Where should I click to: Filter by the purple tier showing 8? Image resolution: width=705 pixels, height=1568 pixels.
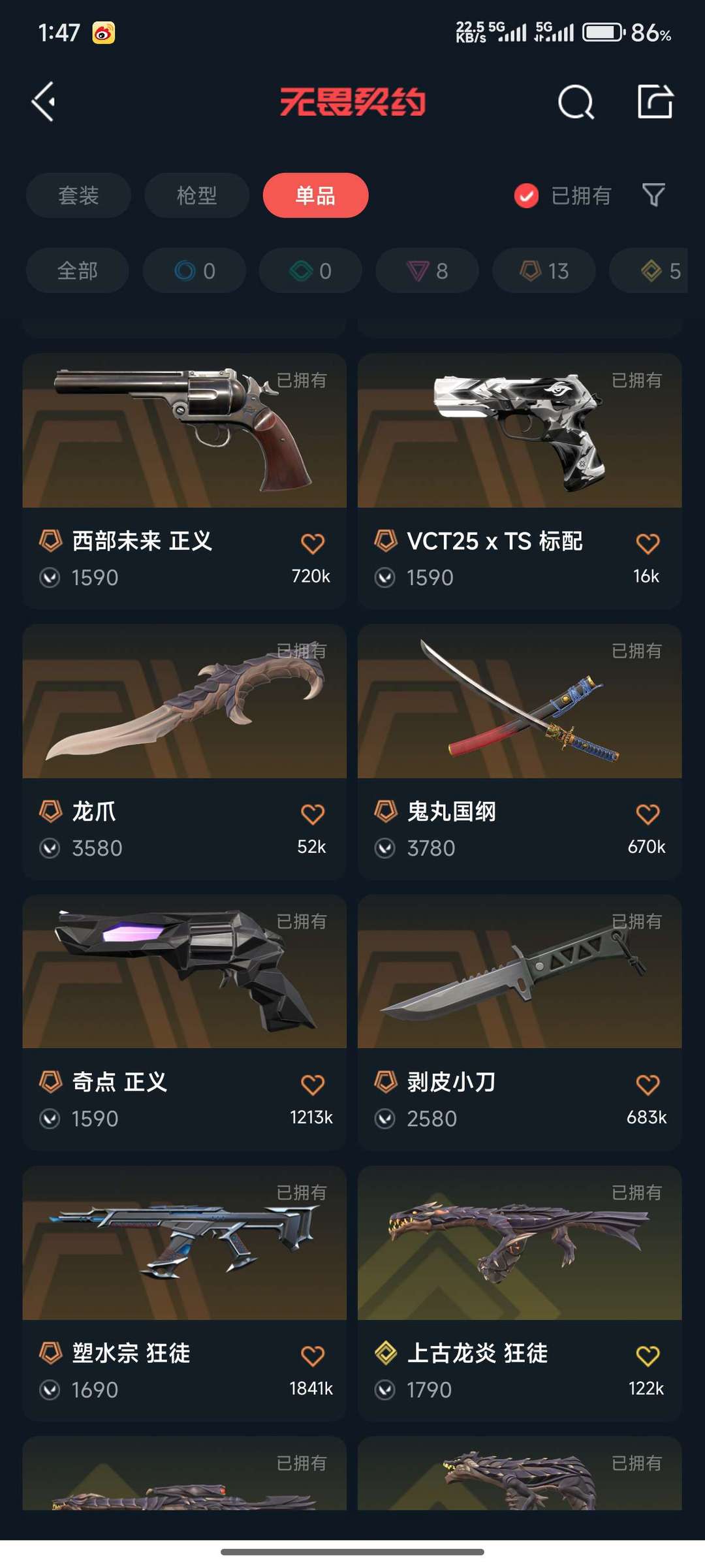(x=427, y=270)
